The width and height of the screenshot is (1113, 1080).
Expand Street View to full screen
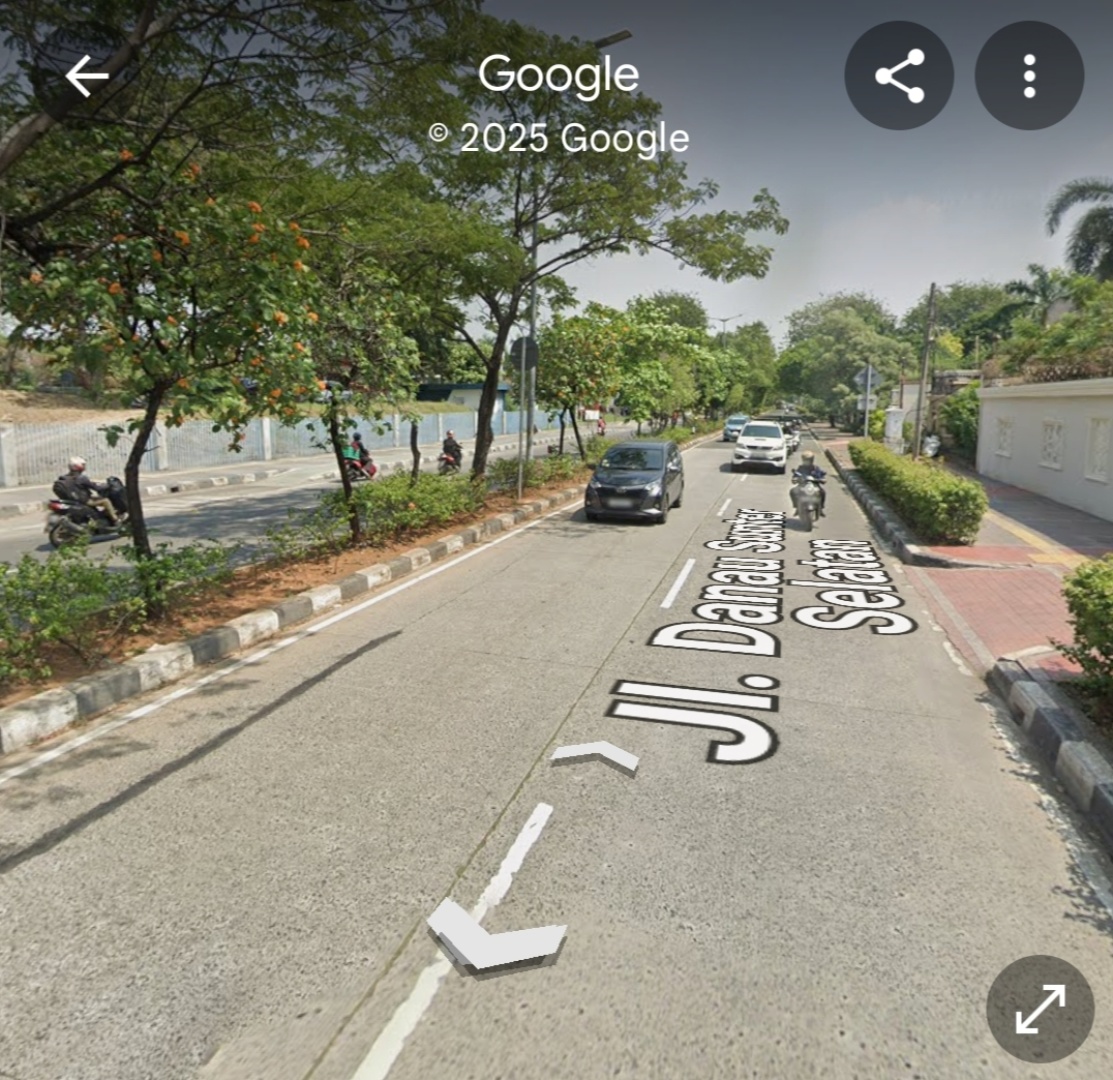click(1040, 1008)
